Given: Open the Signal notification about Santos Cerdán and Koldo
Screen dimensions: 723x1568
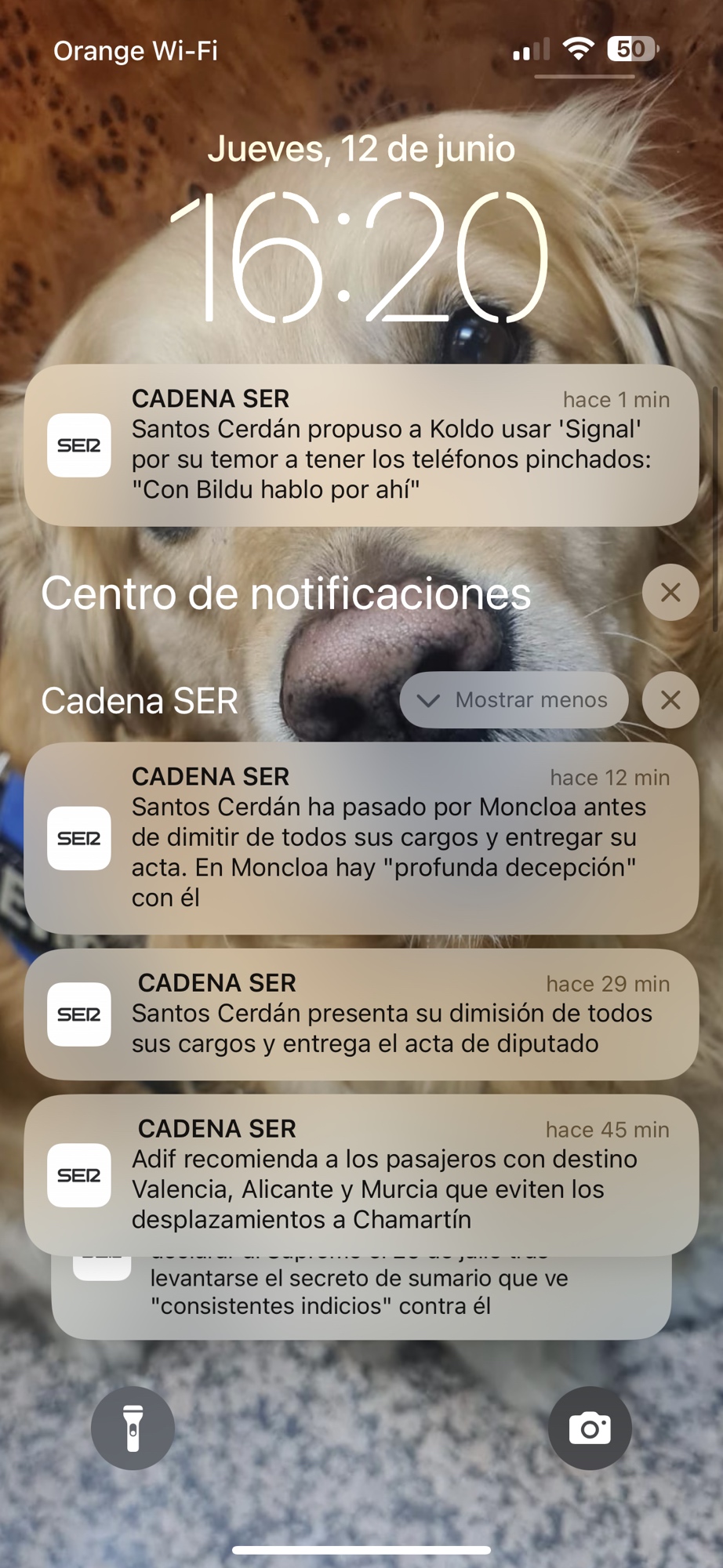Looking at the screenshot, I should [x=361, y=445].
